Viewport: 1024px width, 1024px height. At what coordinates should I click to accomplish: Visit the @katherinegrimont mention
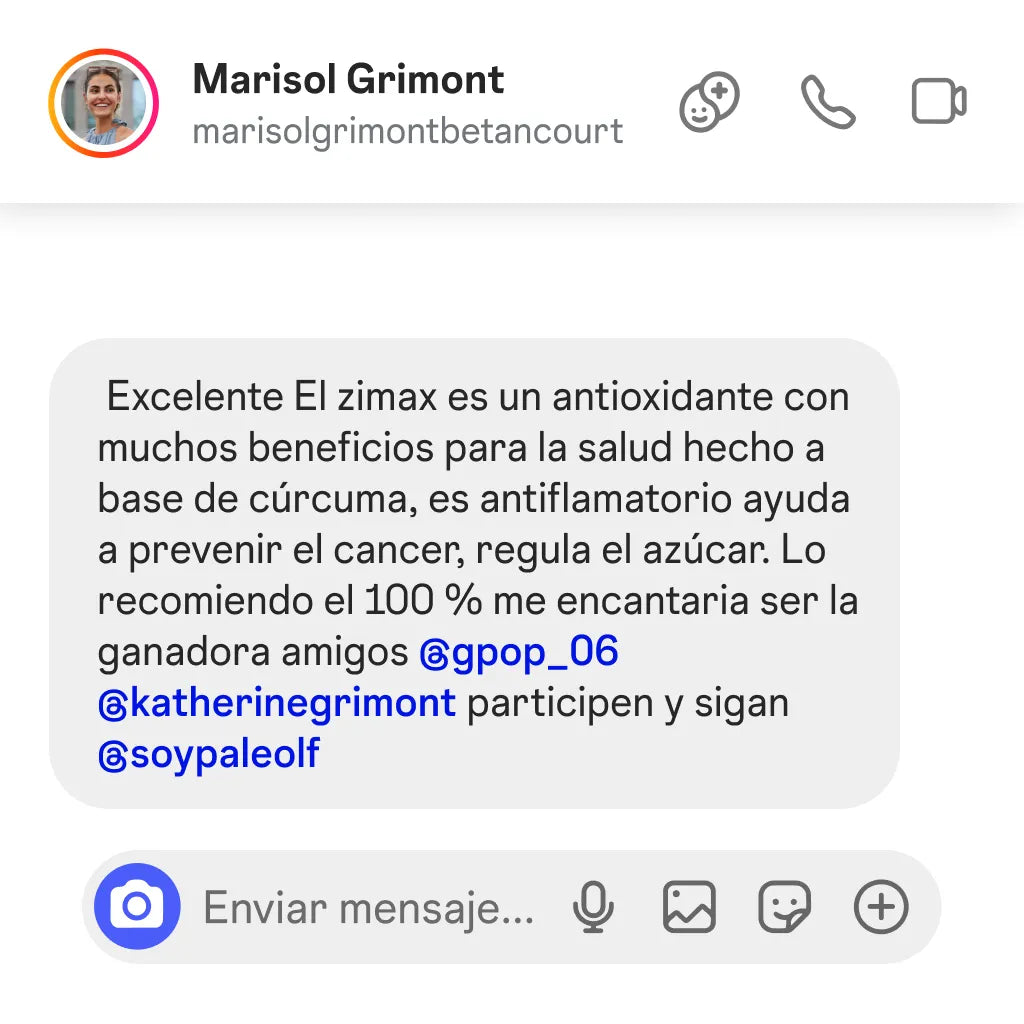277,703
